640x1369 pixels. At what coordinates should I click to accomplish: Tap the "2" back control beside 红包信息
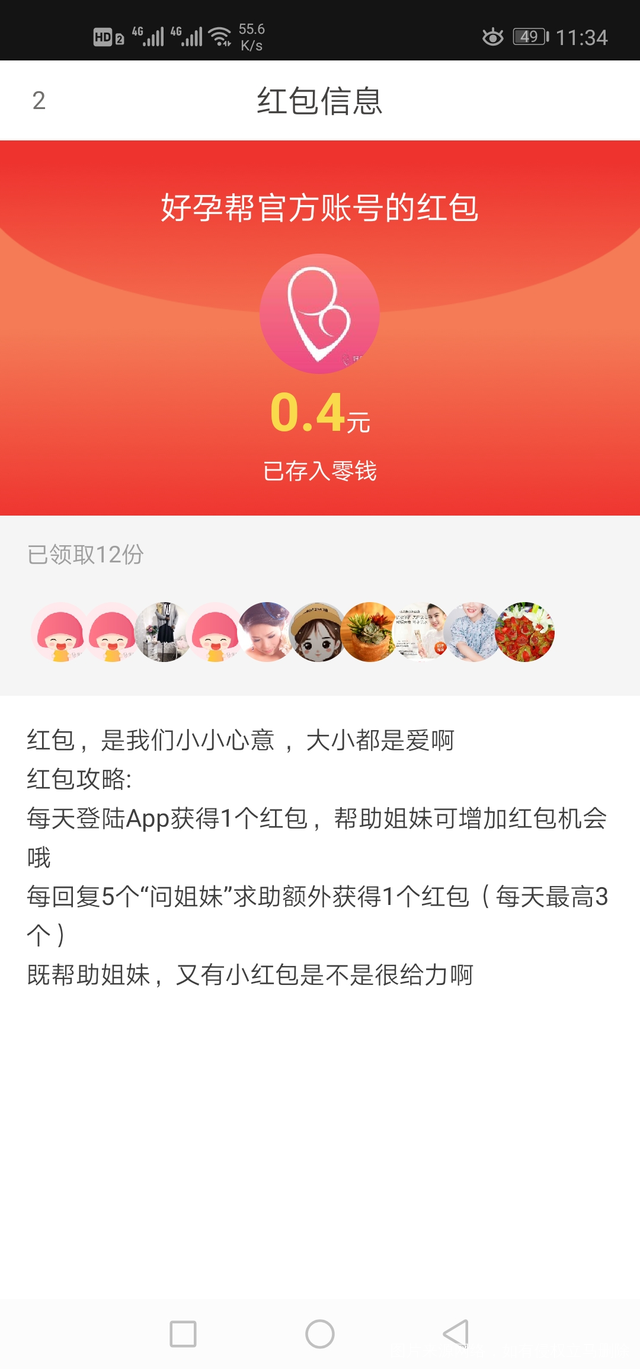click(39, 100)
